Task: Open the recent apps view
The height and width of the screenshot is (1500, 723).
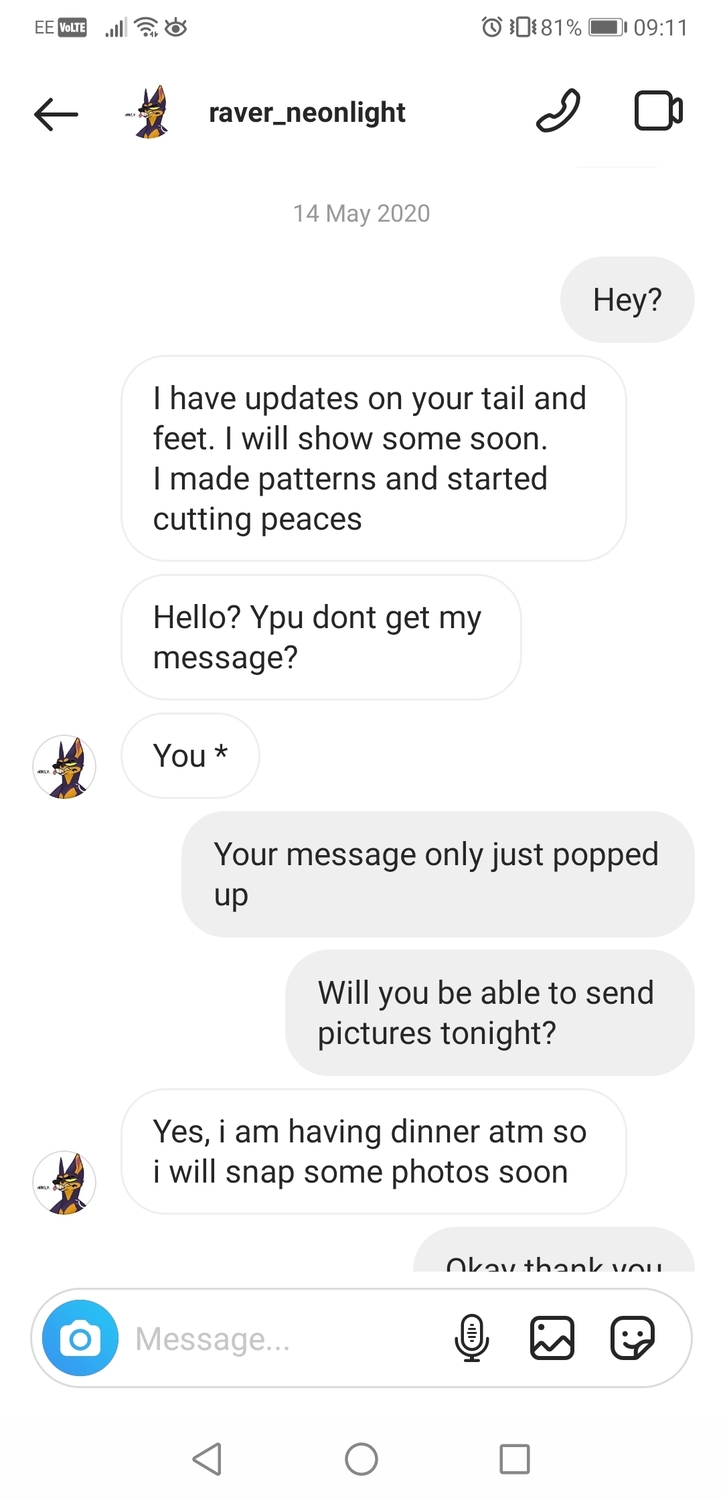Action: point(514,1459)
